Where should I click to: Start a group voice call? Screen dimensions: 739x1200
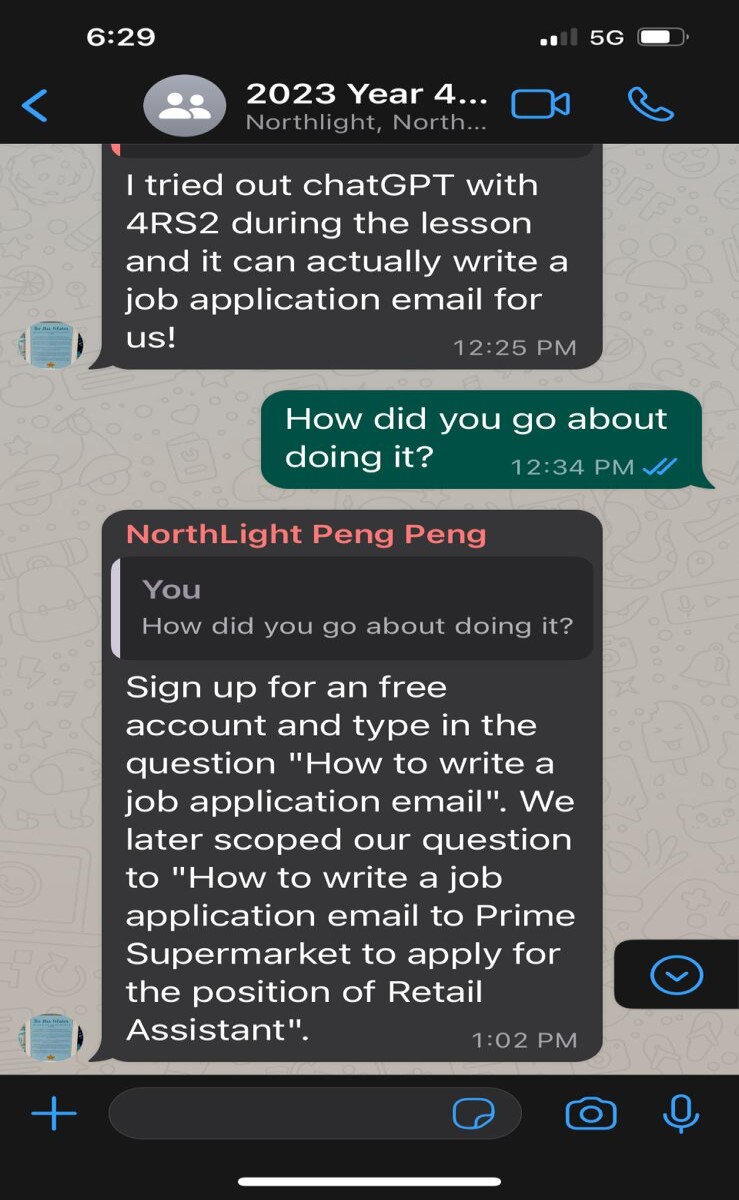pyautogui.click(x=651, y=104)
